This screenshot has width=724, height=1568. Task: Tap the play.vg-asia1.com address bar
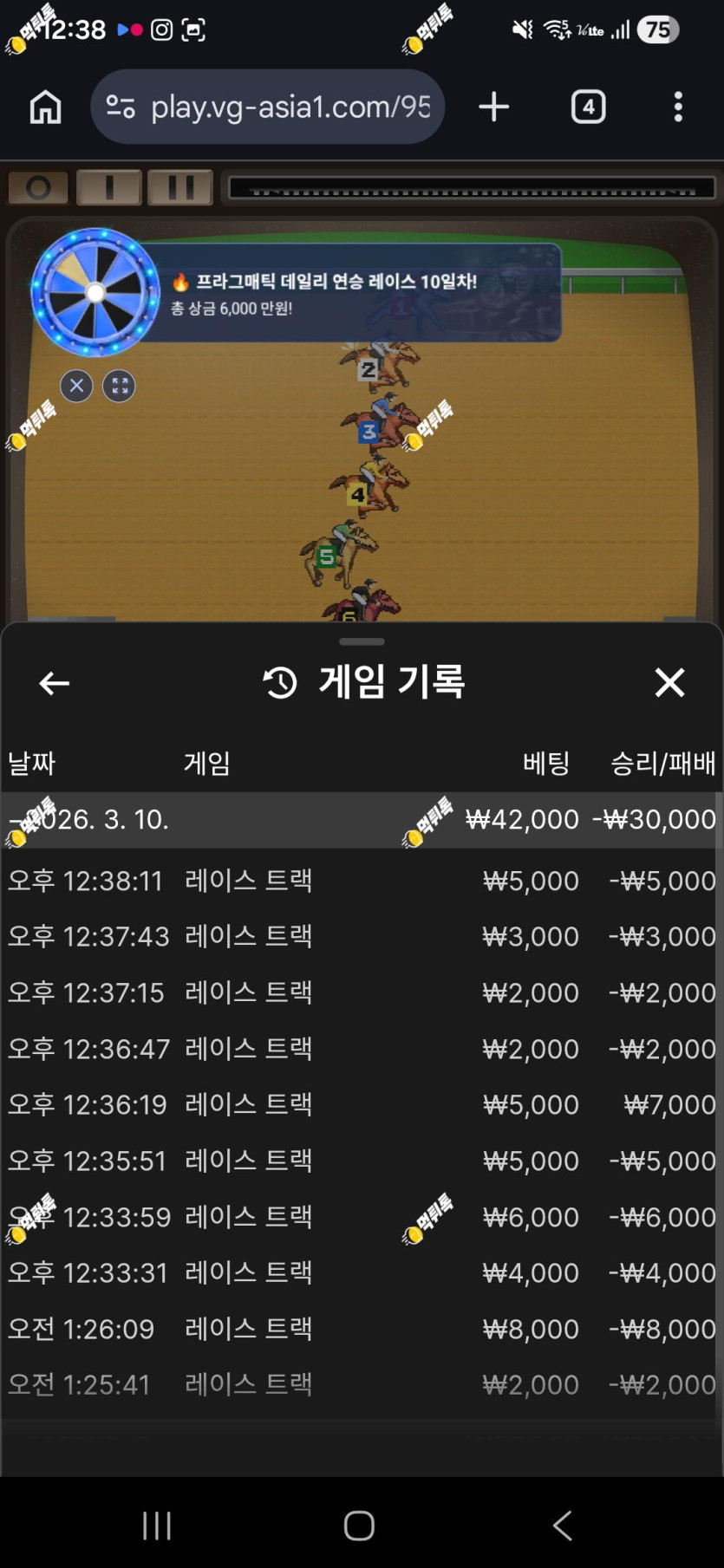267,107
